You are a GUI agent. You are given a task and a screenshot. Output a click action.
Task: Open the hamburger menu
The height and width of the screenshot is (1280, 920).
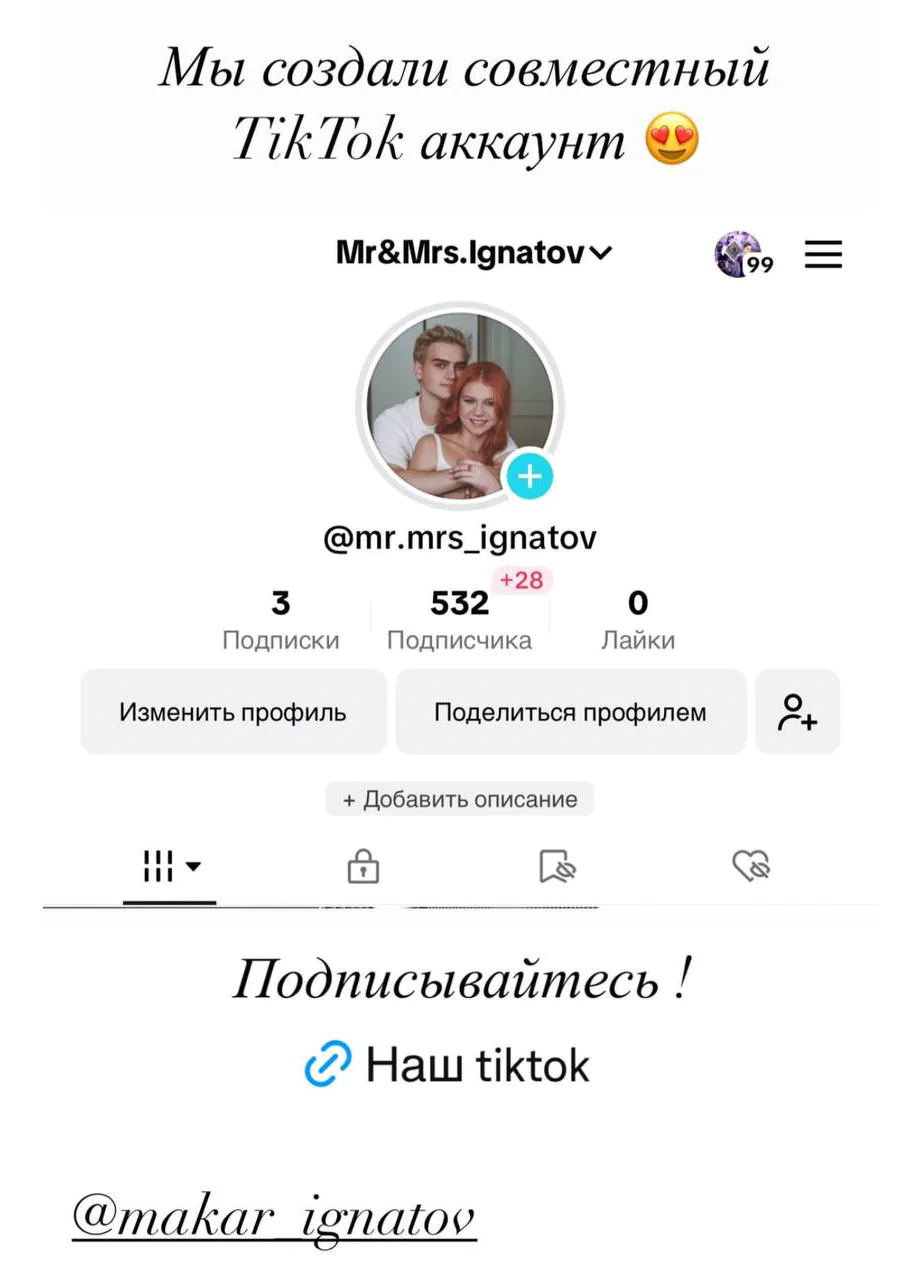[823, 255]
